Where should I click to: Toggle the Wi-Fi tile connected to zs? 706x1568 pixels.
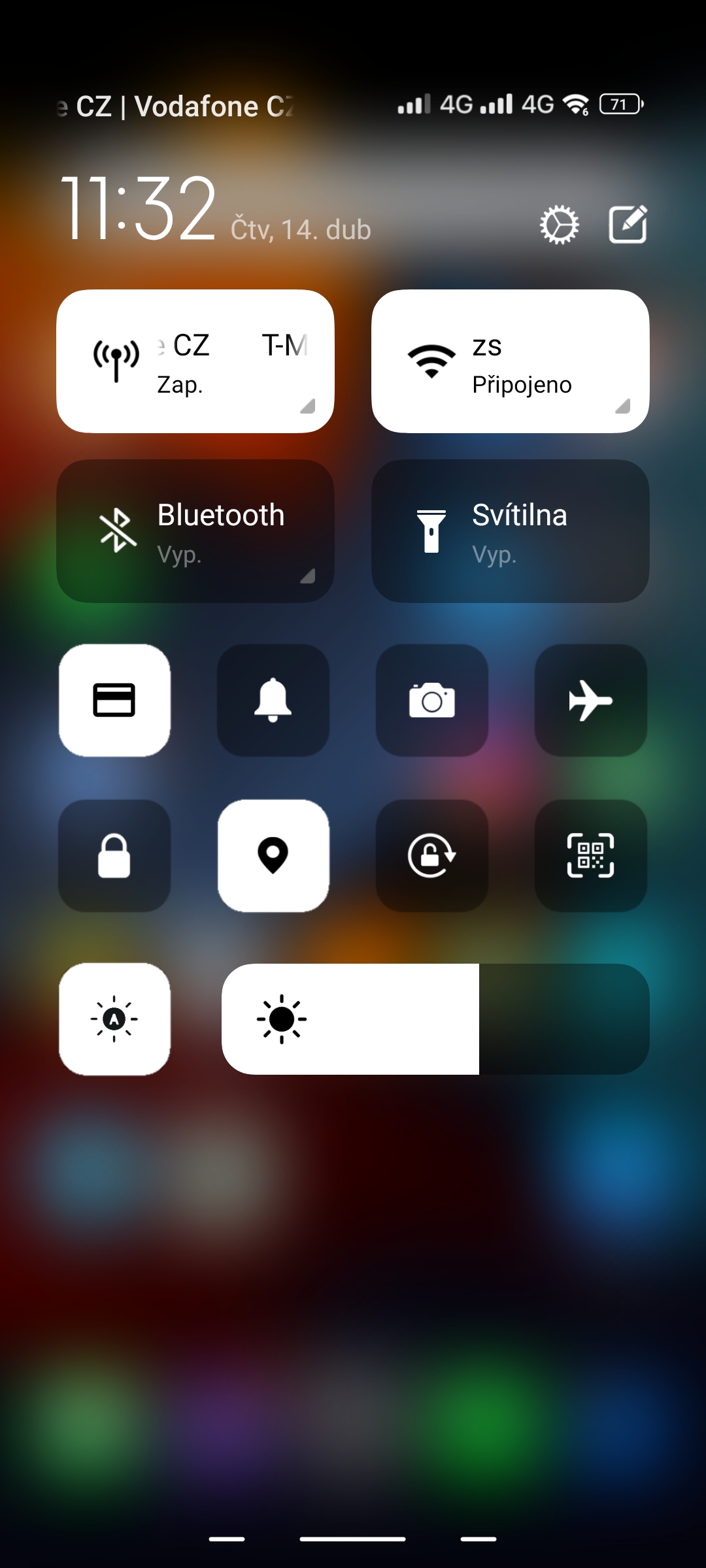(x=510, y=361)
